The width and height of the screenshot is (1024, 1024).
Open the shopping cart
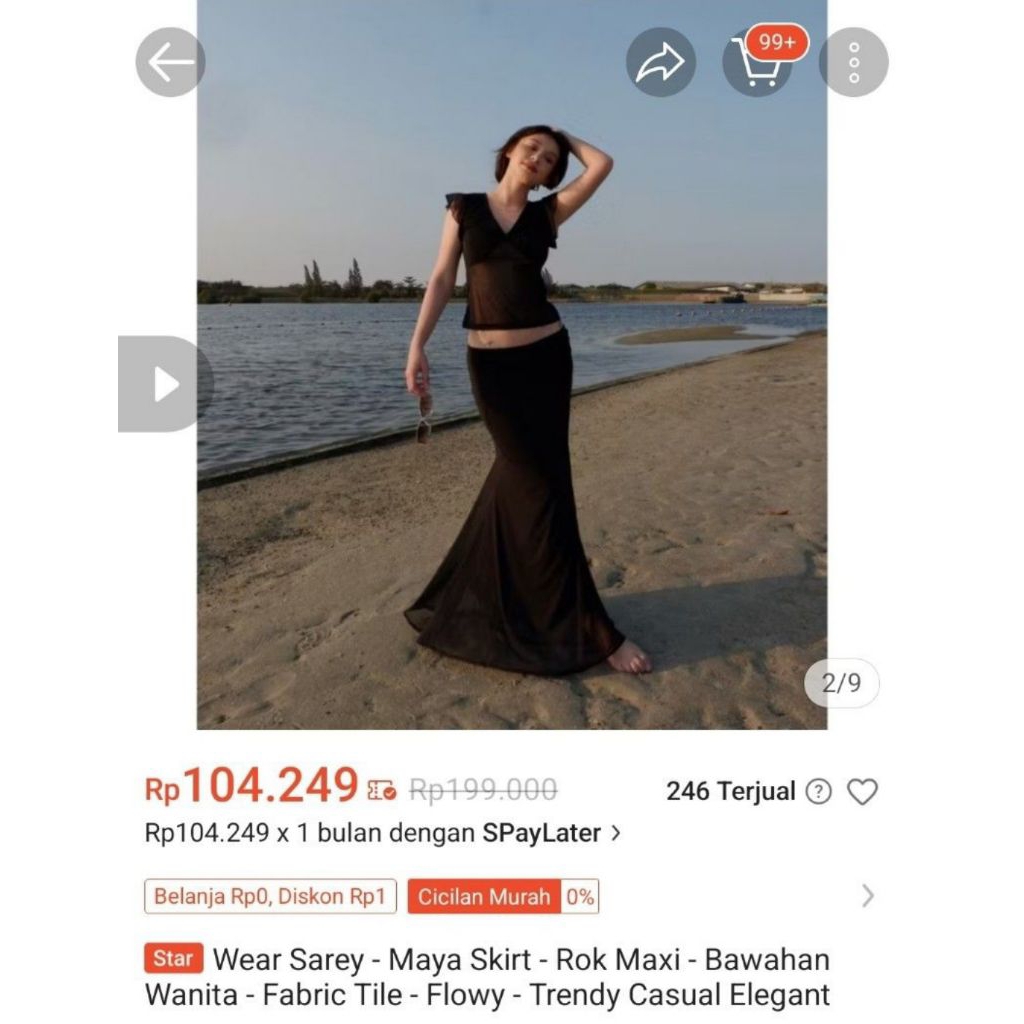tap(757, 62)
